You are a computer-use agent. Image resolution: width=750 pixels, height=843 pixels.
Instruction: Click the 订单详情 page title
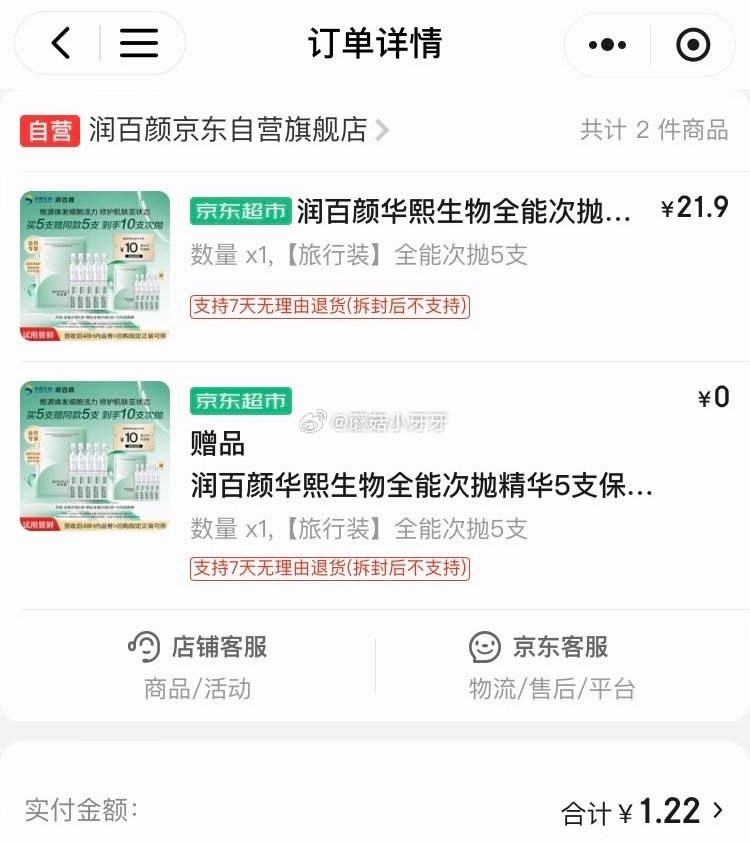(375, 44)
